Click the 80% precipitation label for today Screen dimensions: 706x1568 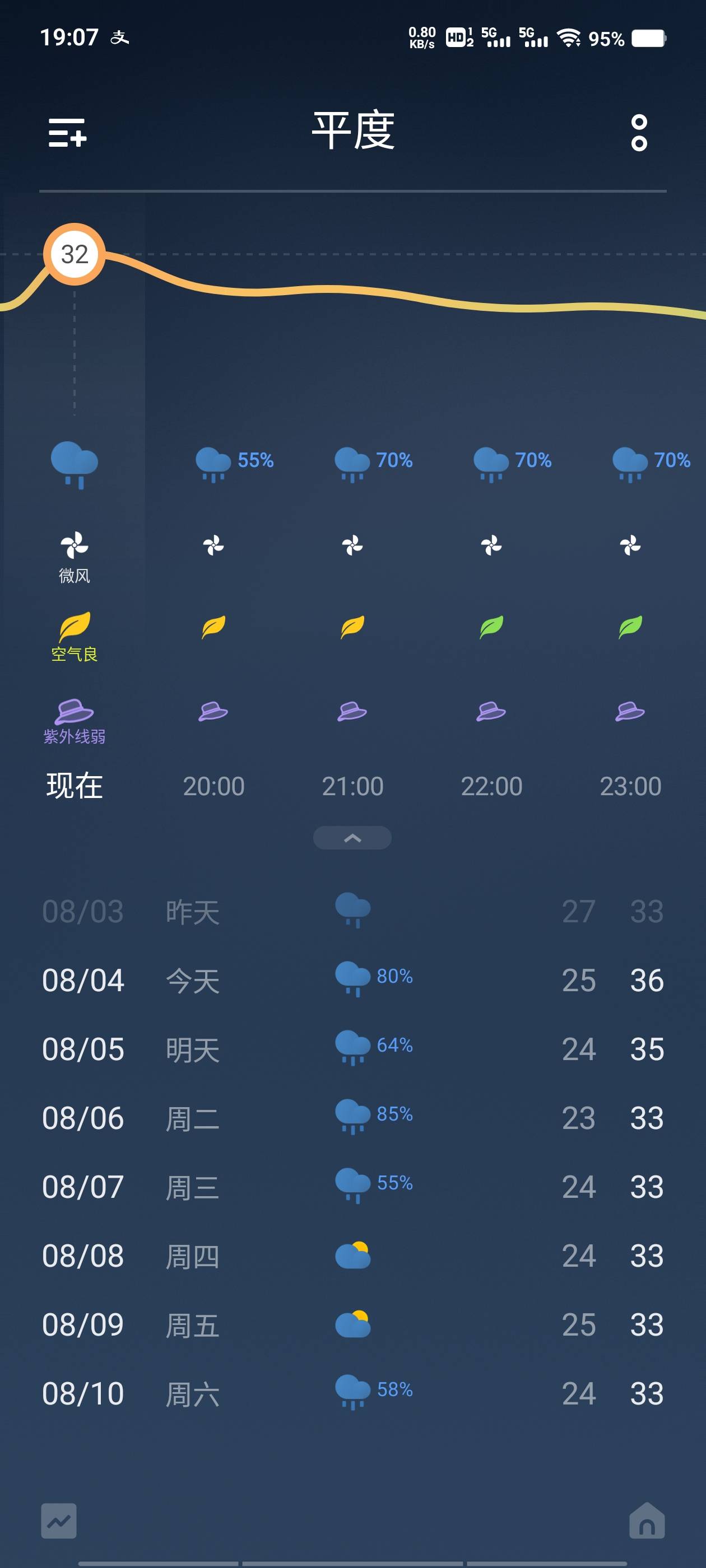point(393,976)
